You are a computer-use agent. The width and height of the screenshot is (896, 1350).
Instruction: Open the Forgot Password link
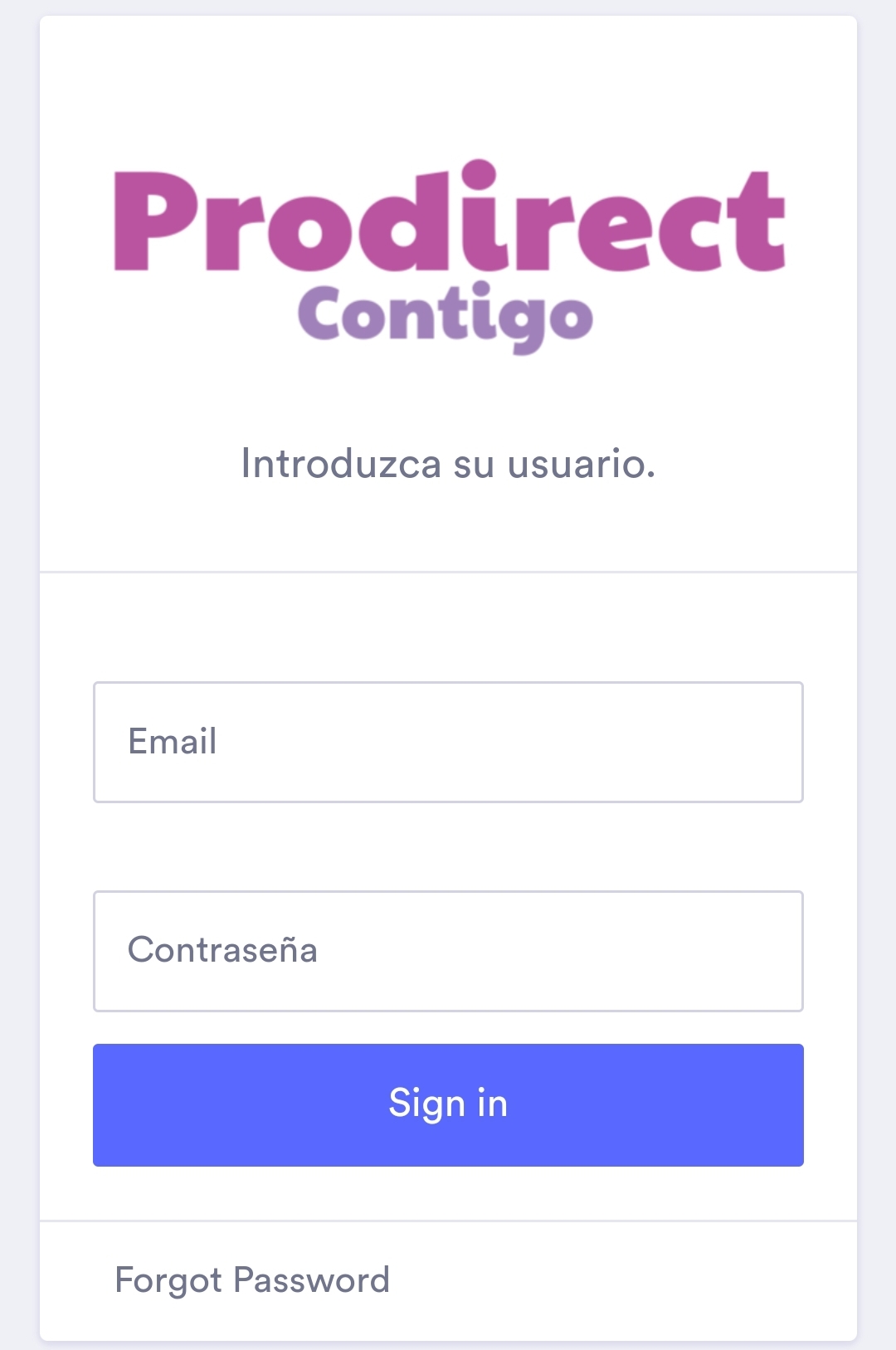252,1279
